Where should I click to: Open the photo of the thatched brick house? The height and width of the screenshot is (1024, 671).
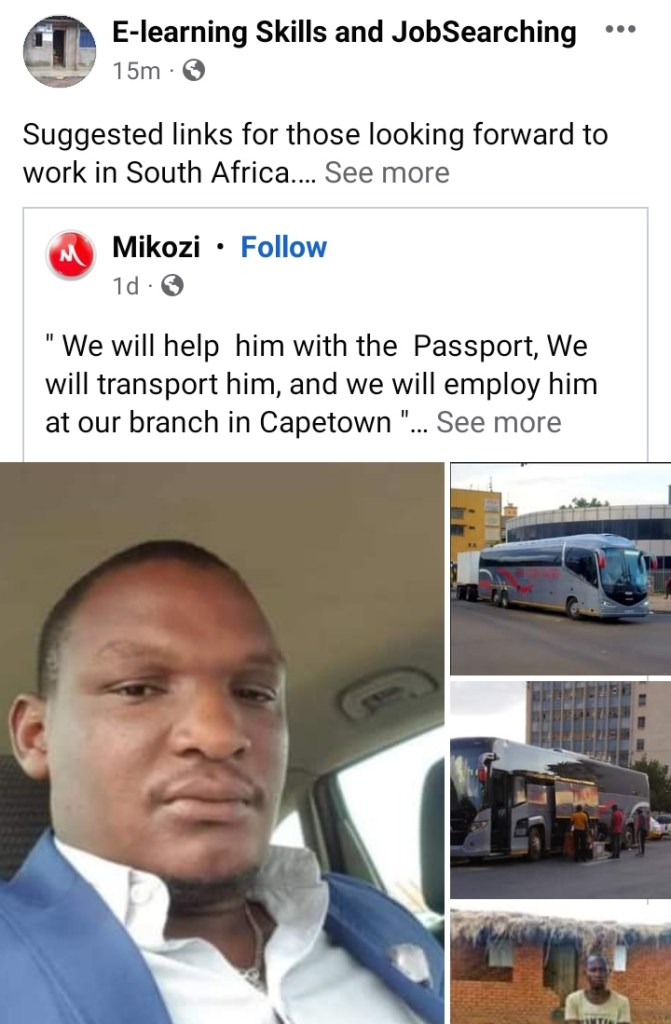coord(560,966)
